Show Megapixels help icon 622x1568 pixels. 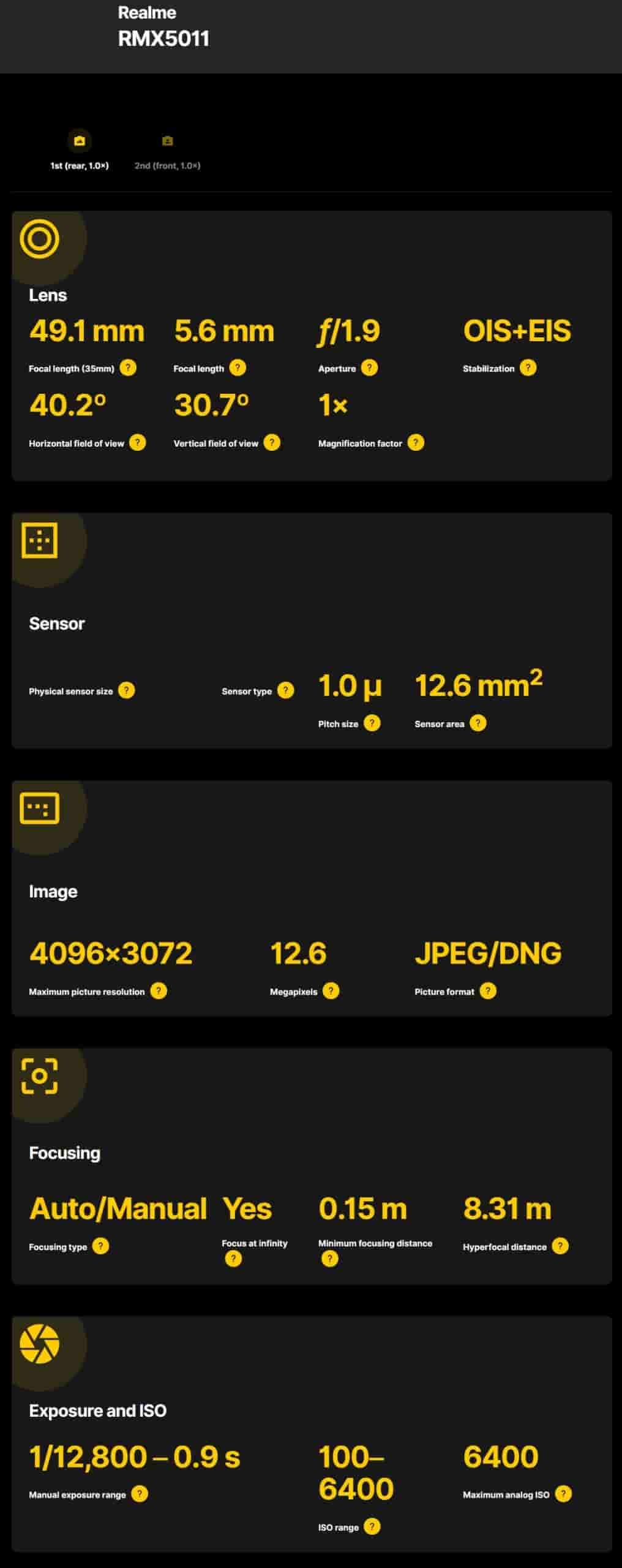[x=331, y=990]
